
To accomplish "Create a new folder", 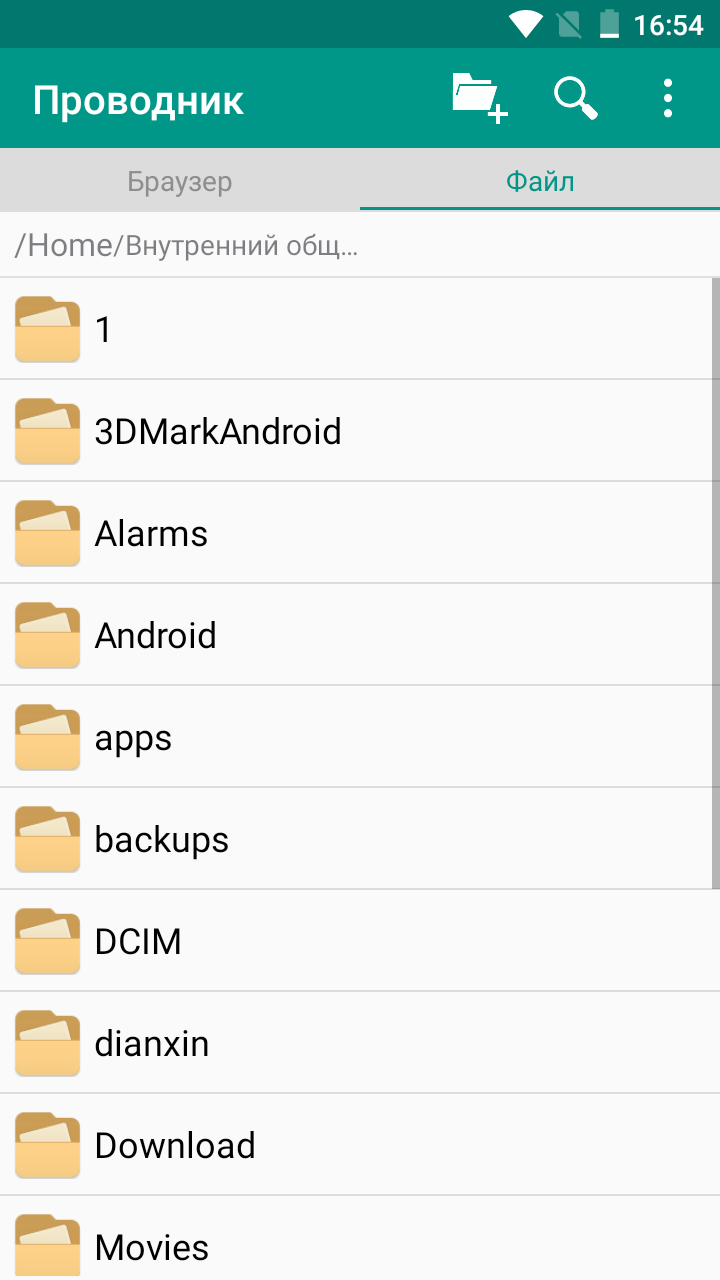I will pyautogui.click(x=479, y=98).
